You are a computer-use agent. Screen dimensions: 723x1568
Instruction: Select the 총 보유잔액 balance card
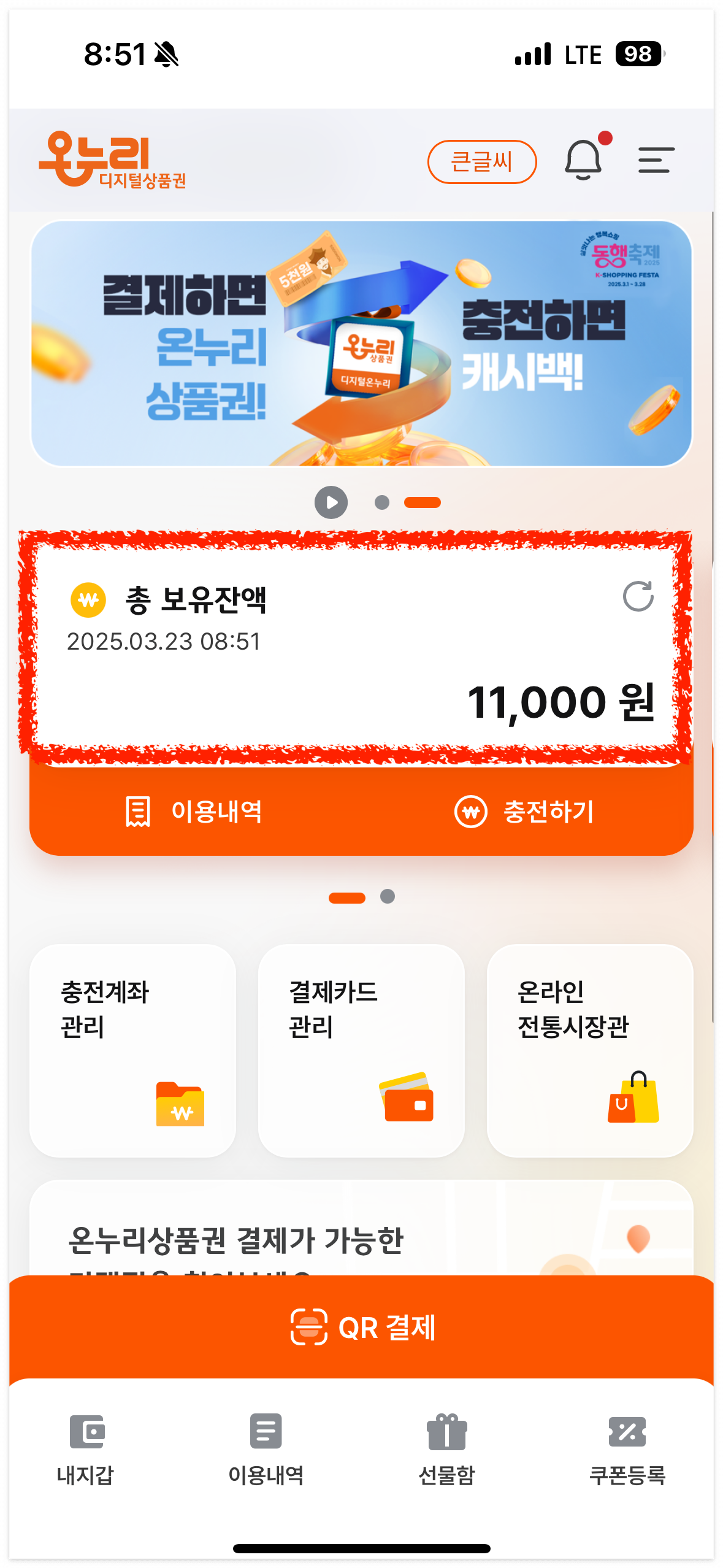coord(361,647)
